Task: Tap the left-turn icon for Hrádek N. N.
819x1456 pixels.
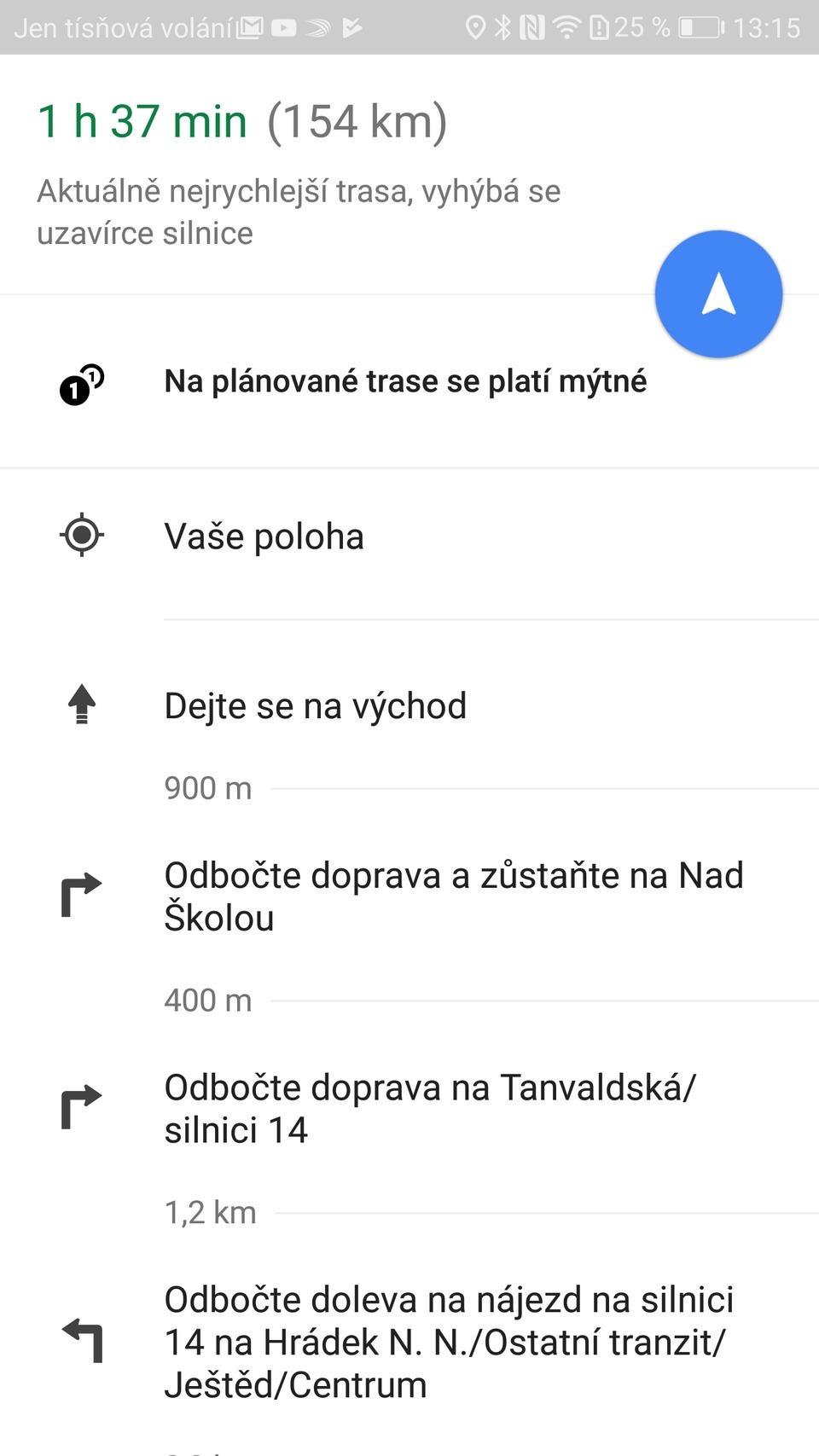Action: pos(81,1341)
